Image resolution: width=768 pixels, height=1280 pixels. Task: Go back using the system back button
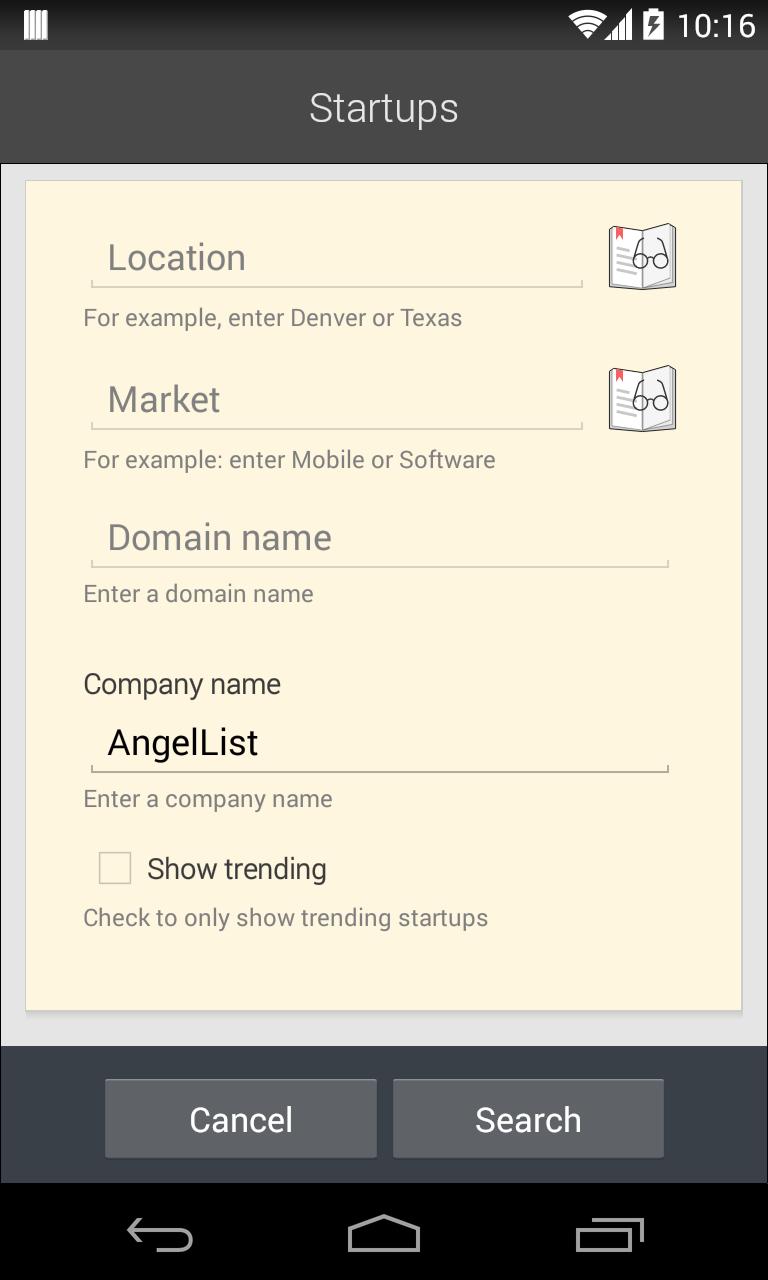160,1235
